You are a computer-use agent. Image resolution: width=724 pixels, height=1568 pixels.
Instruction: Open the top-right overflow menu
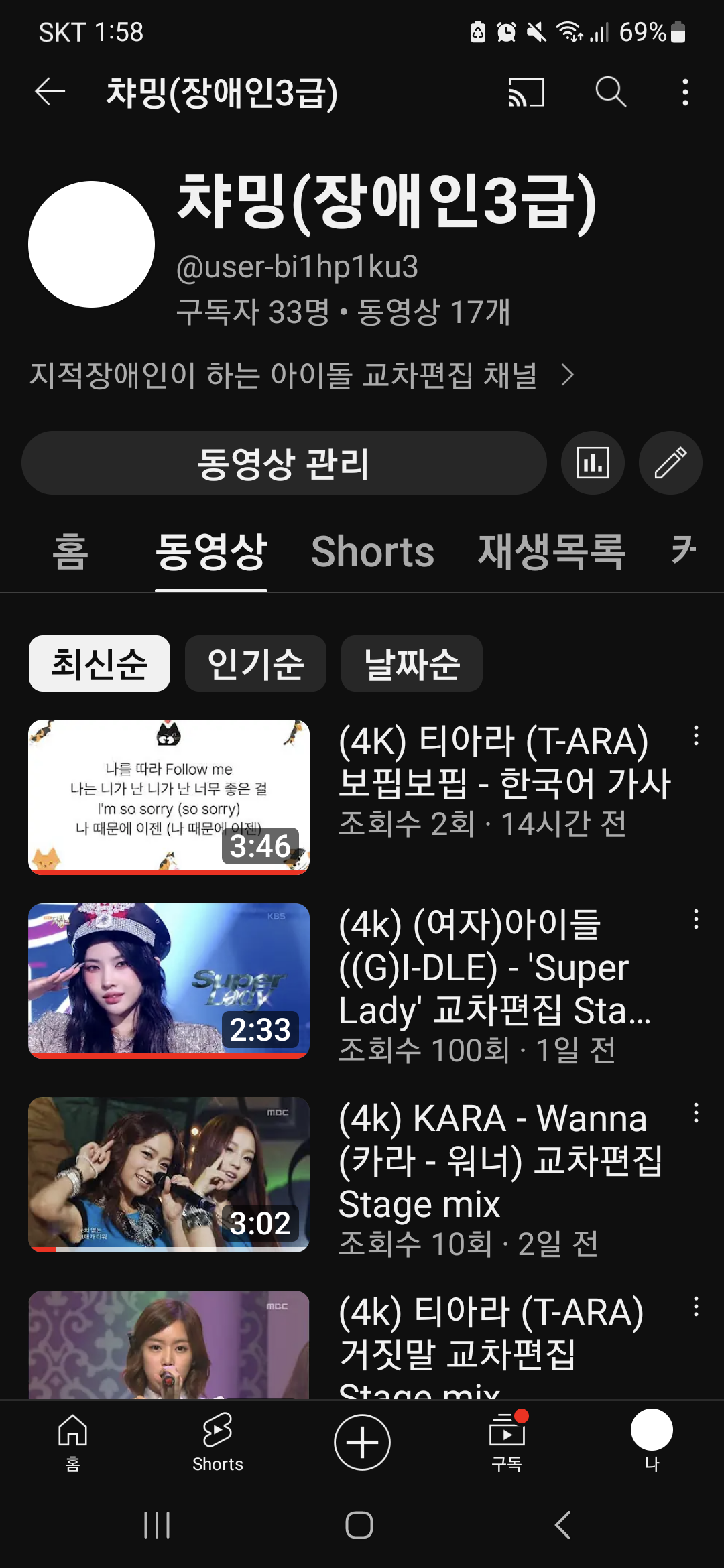684,92
